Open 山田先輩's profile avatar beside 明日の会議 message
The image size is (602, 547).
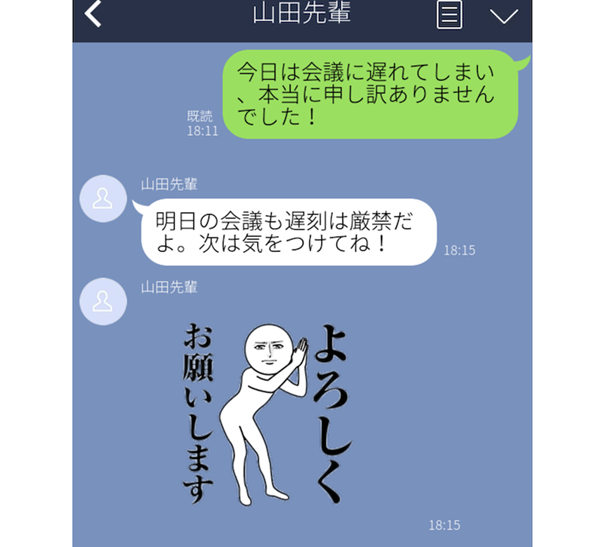[103, 200]
